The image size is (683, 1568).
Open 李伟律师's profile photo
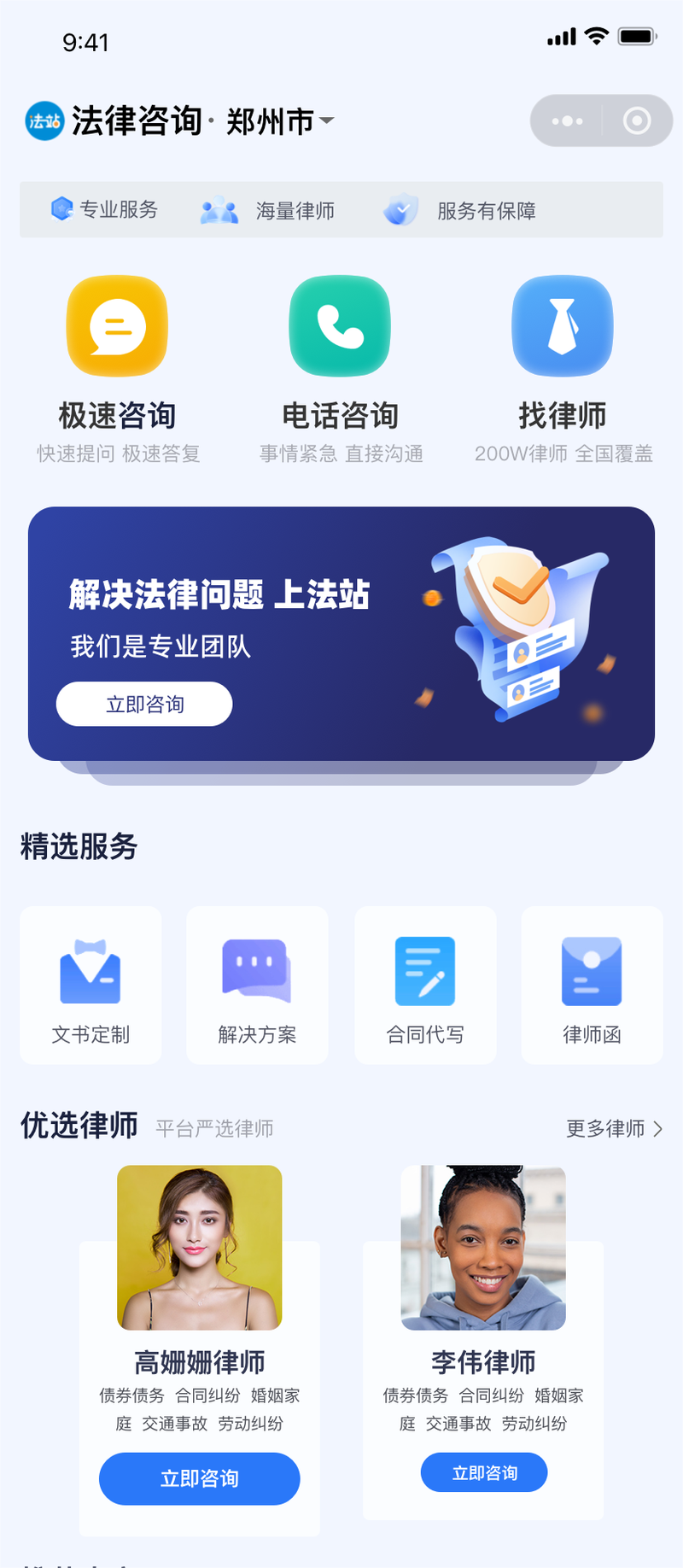point(483,1247)
